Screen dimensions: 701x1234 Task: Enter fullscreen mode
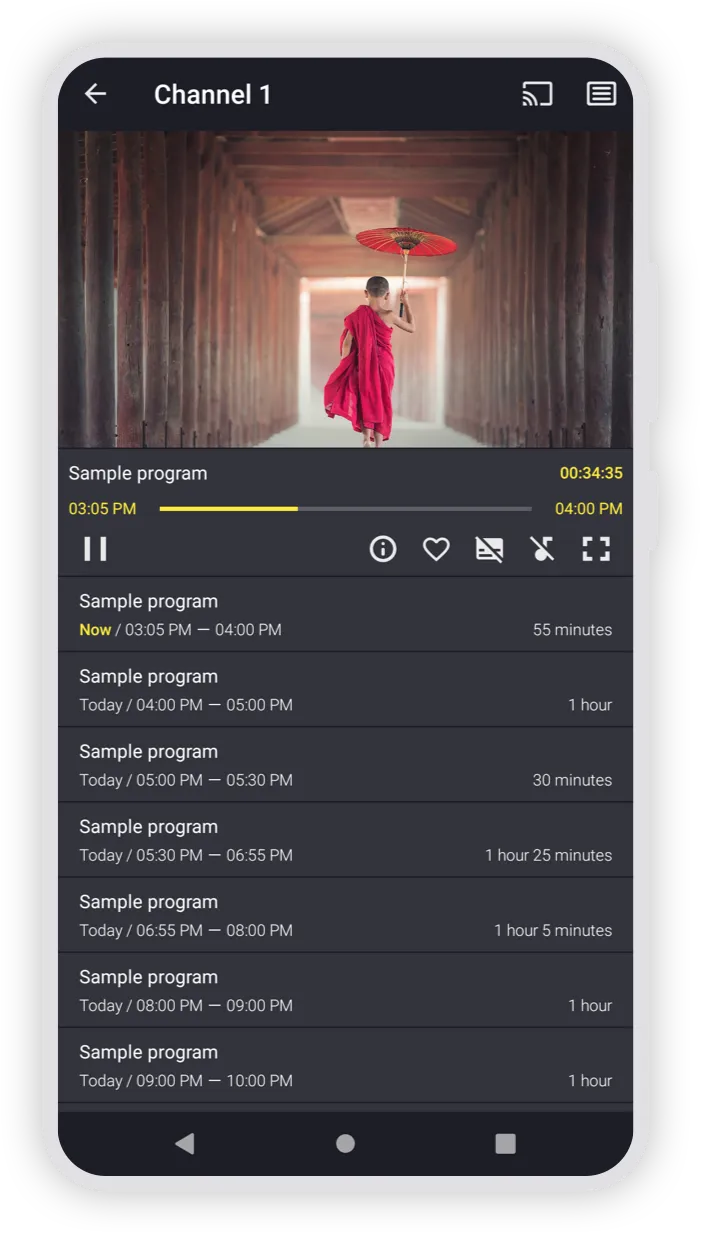point(596,549)
